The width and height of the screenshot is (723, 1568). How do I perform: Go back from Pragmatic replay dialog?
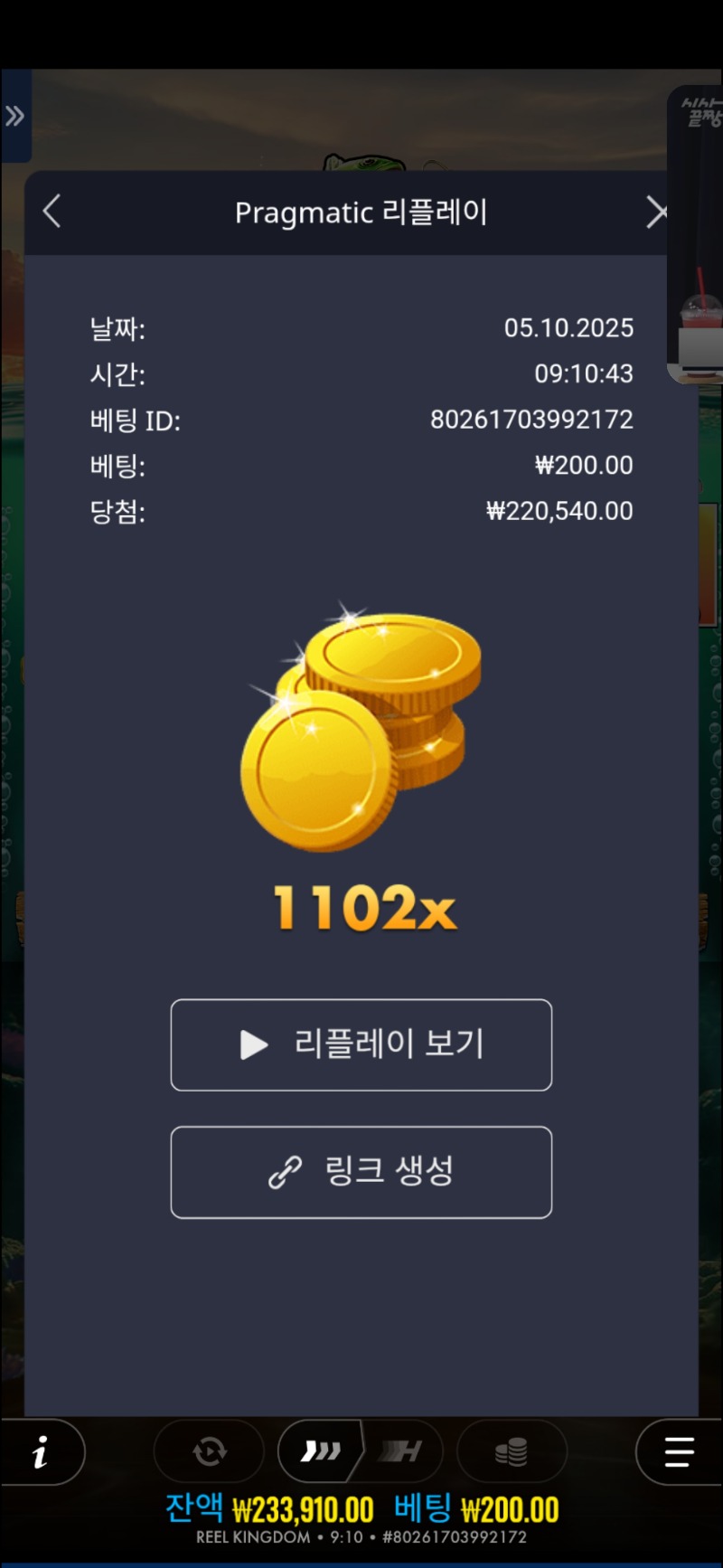(52, 213)
